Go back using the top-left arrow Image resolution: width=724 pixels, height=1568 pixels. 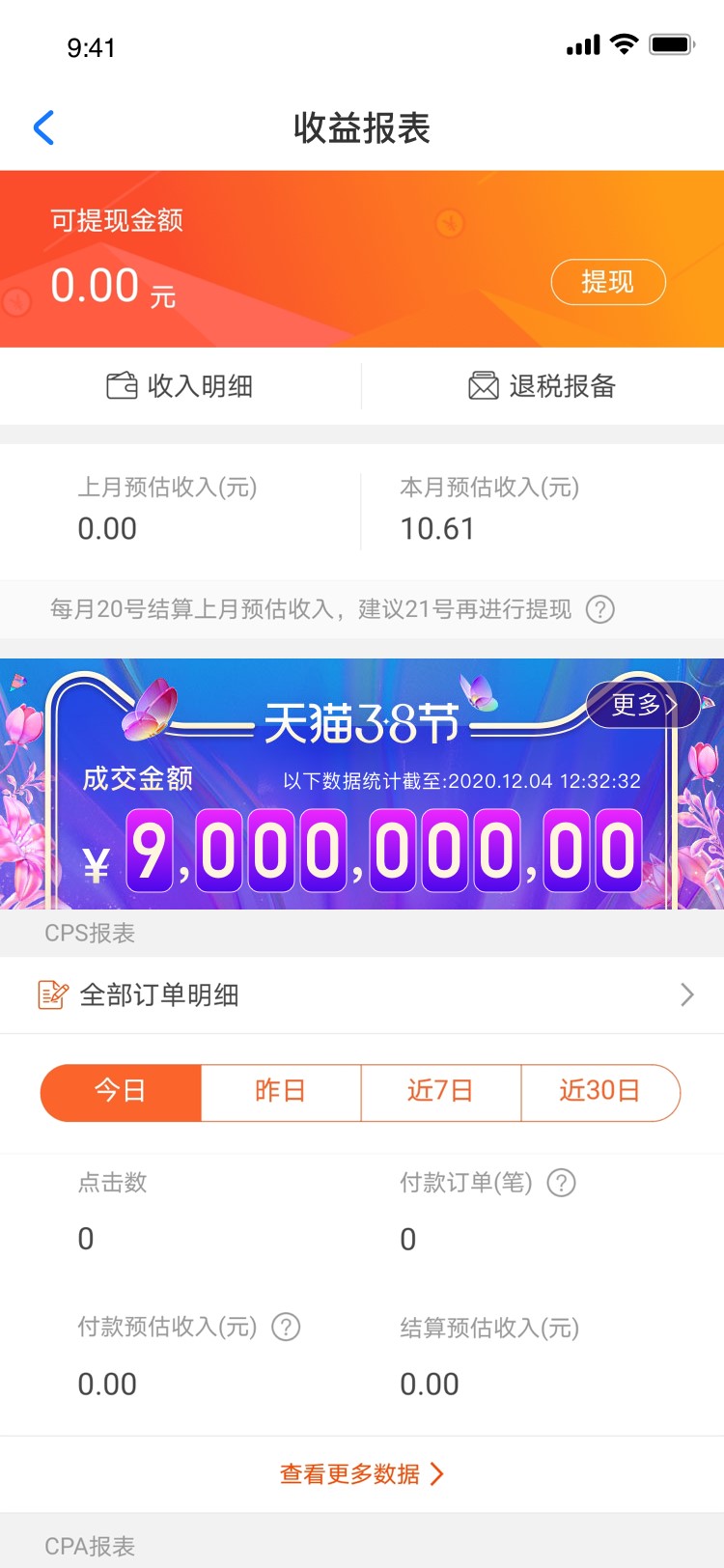coord(43,127)
